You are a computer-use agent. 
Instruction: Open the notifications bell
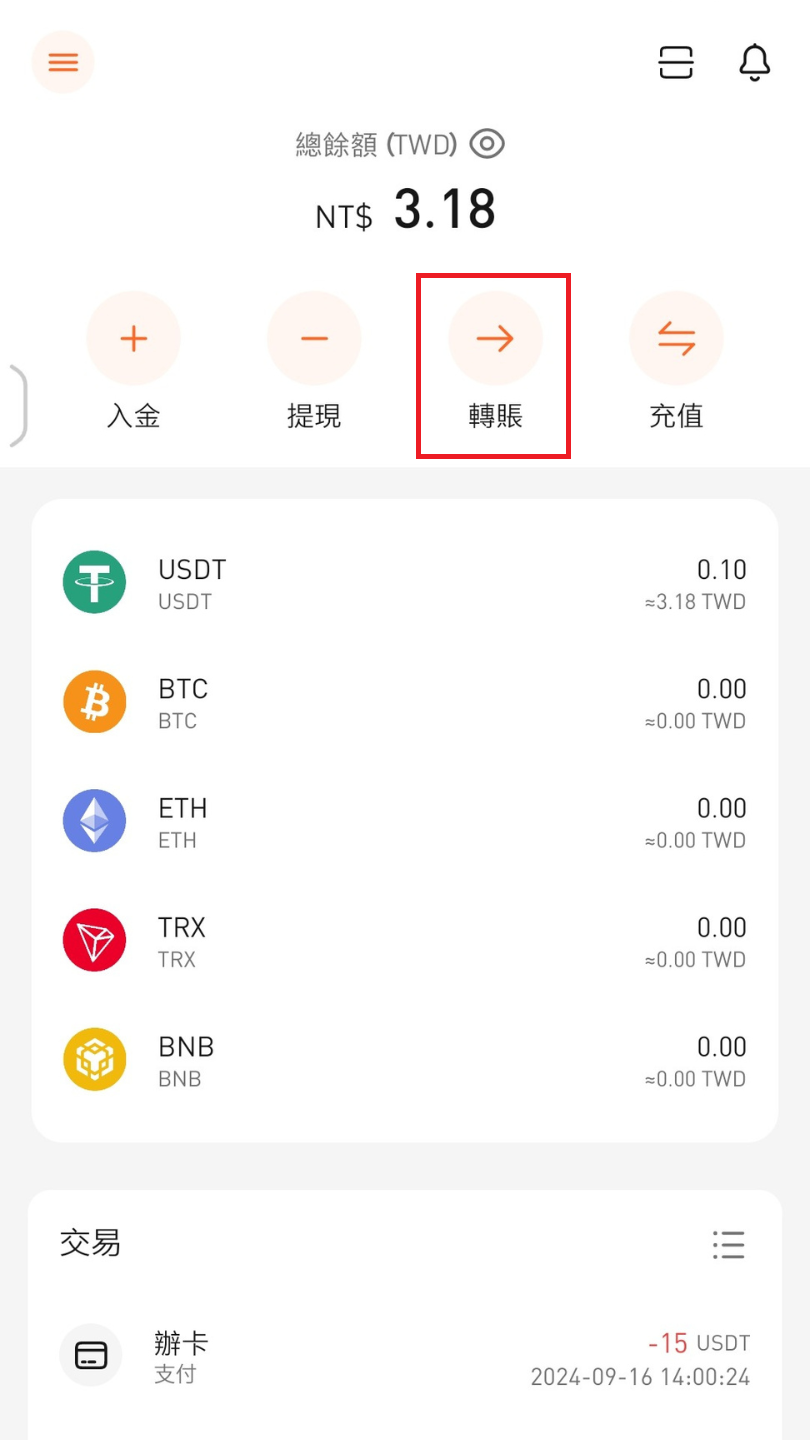[x=755, y=62]
